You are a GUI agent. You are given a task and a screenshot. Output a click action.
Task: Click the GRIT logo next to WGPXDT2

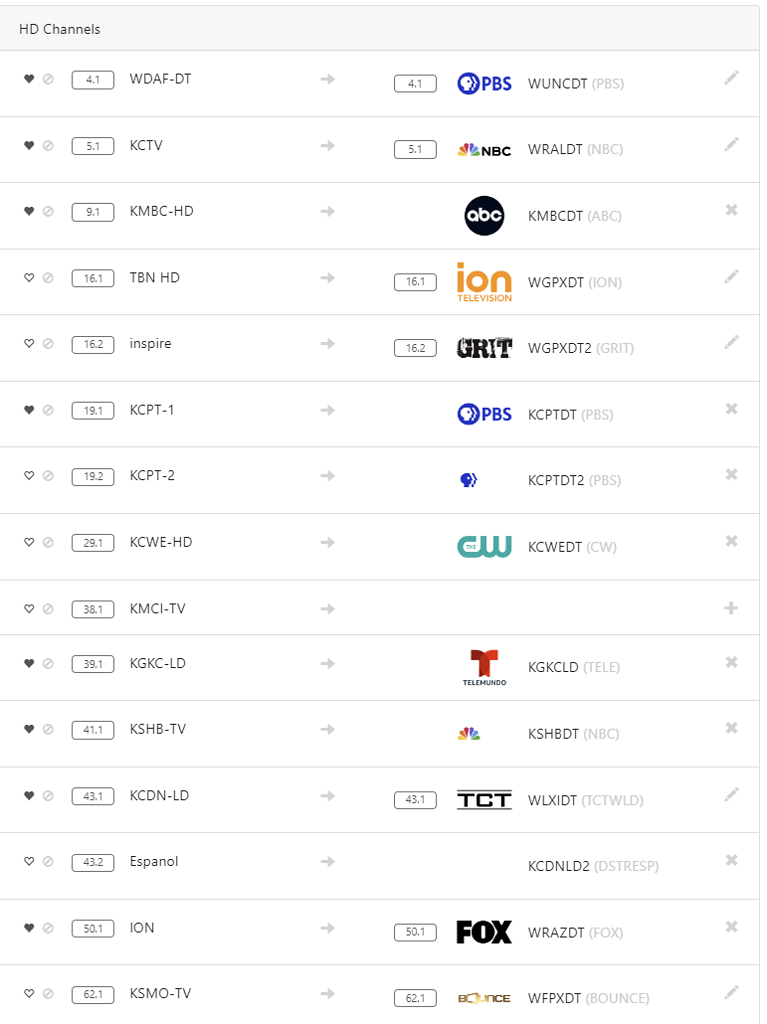[484, 348]
